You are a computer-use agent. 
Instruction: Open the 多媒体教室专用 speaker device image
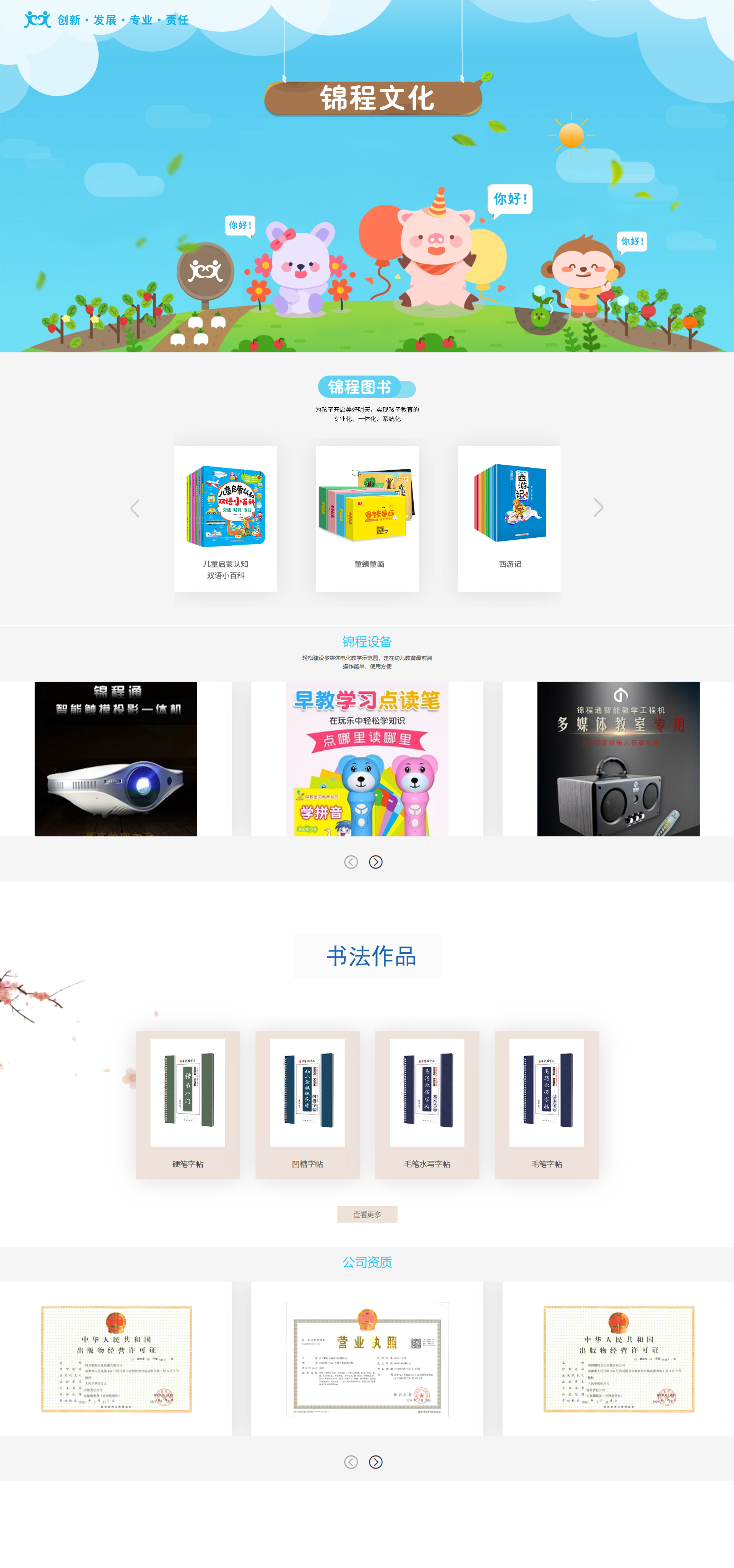coord(618,758)
